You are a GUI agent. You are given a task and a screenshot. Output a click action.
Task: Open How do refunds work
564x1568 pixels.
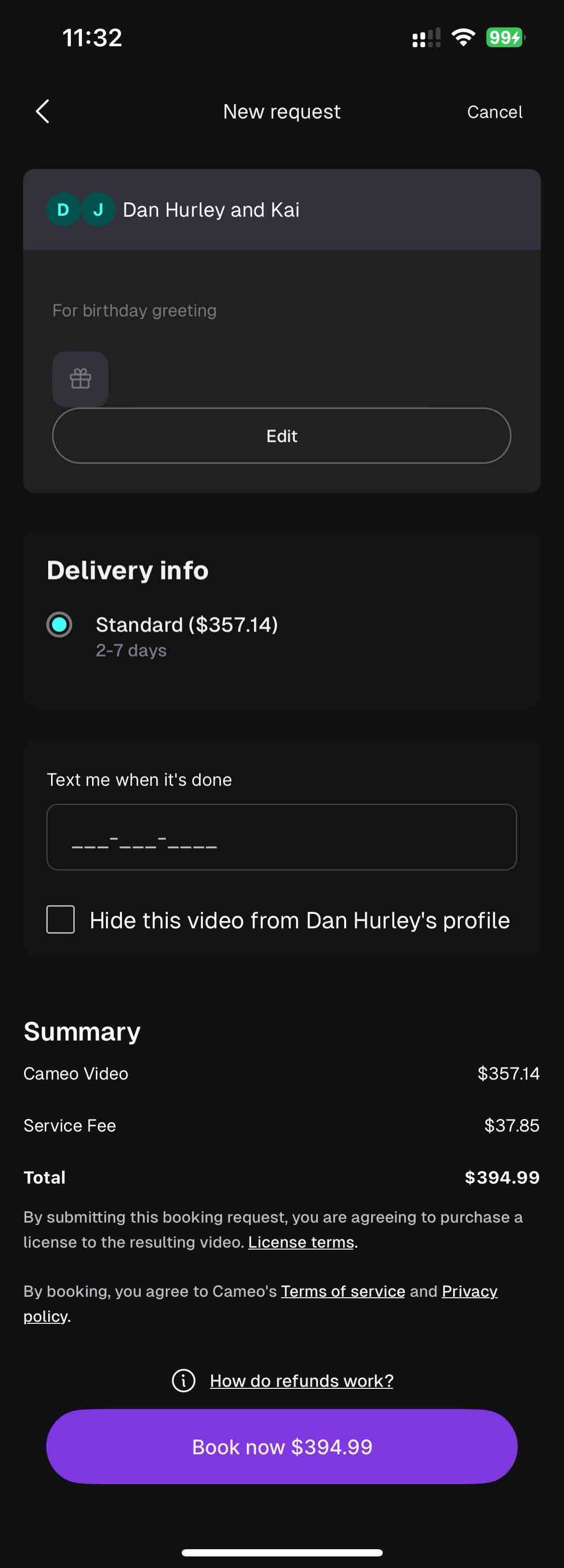pos(301,1381)
